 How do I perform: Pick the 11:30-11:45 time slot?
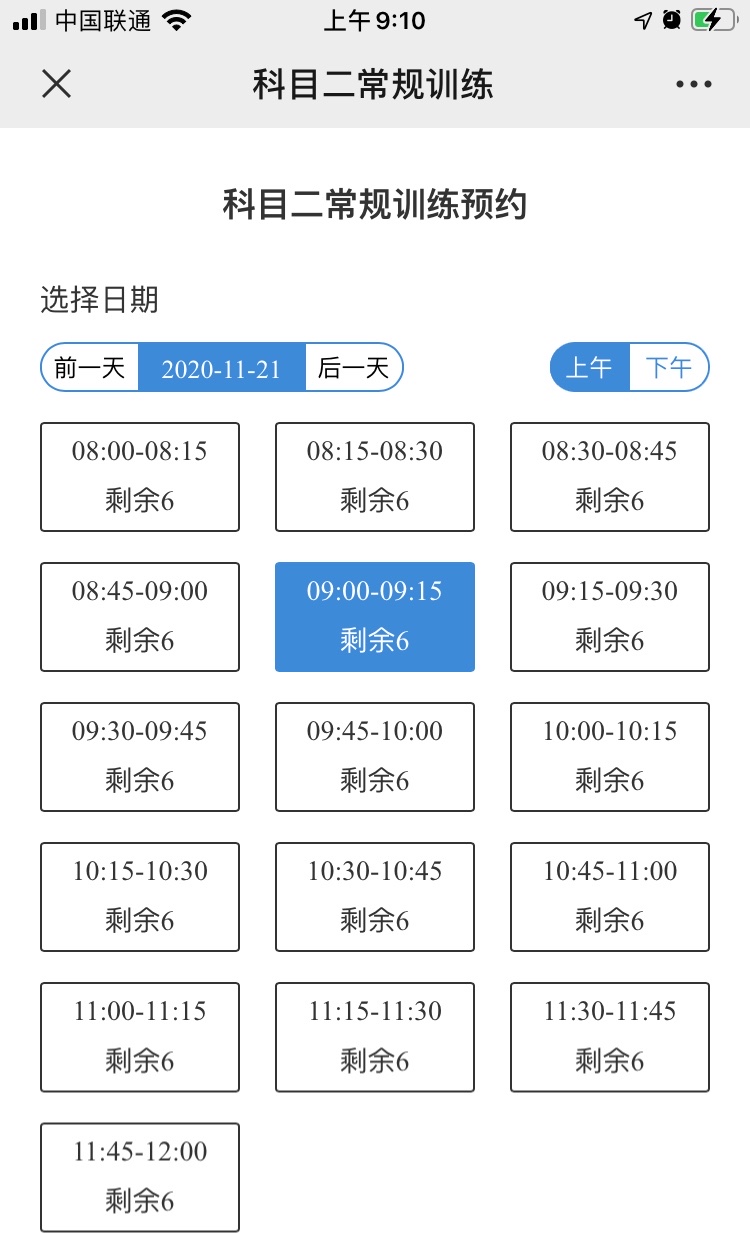(610, 1037)
